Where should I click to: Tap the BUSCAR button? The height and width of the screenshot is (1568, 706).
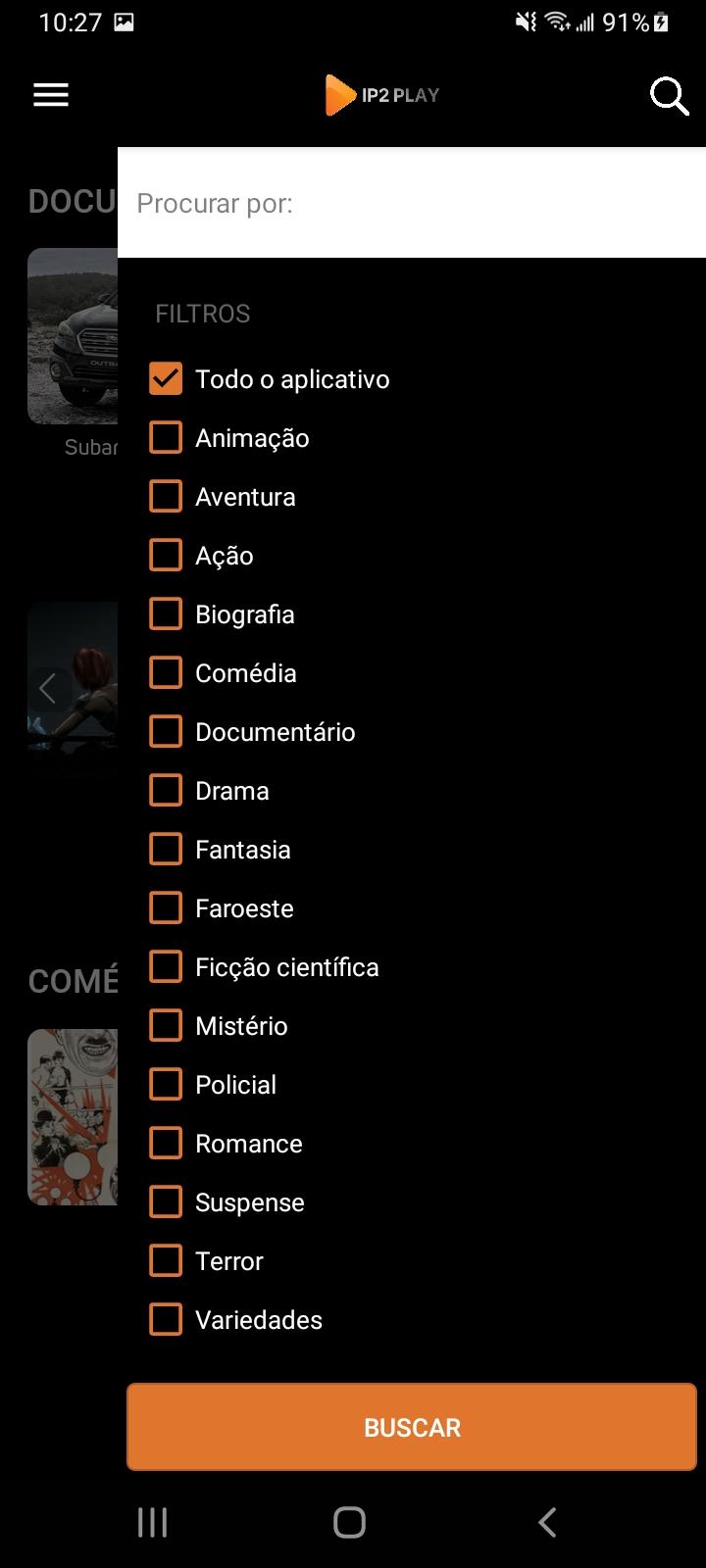pyautogui.click(x=412, y=1427)
